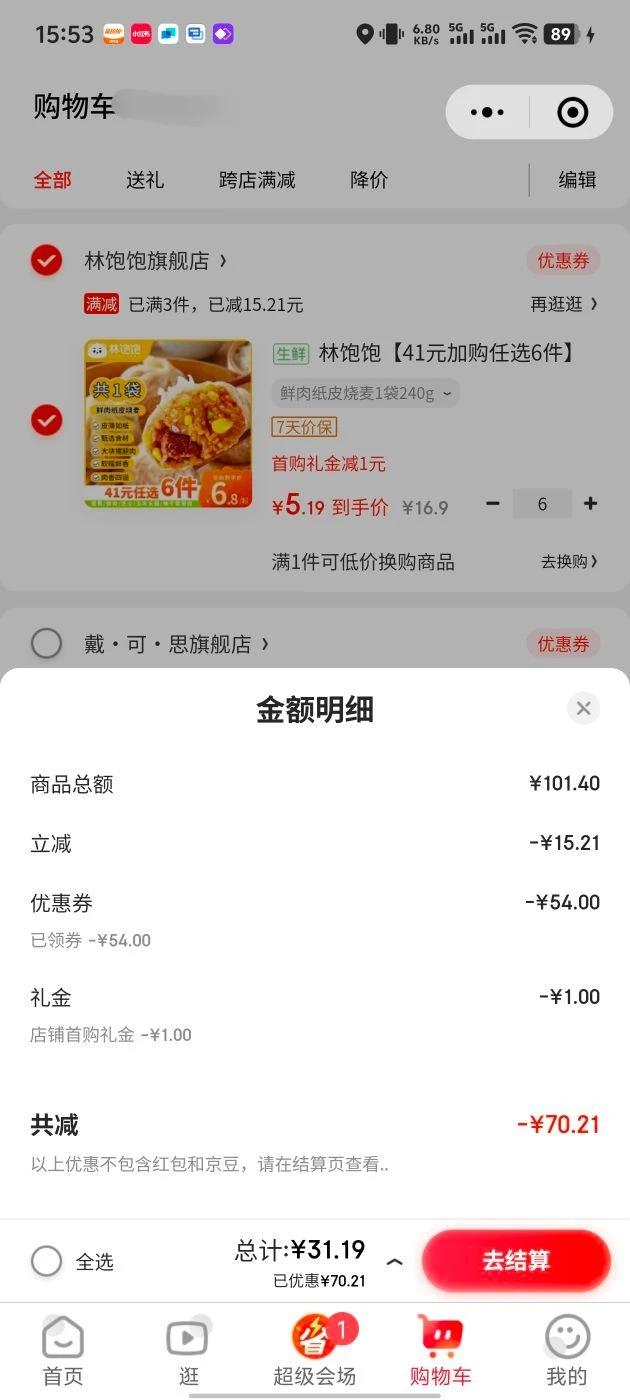Viewport: 630px width, 1400px height.
Task: Go to the 超级会场 tab
Action: [314, 1351]
